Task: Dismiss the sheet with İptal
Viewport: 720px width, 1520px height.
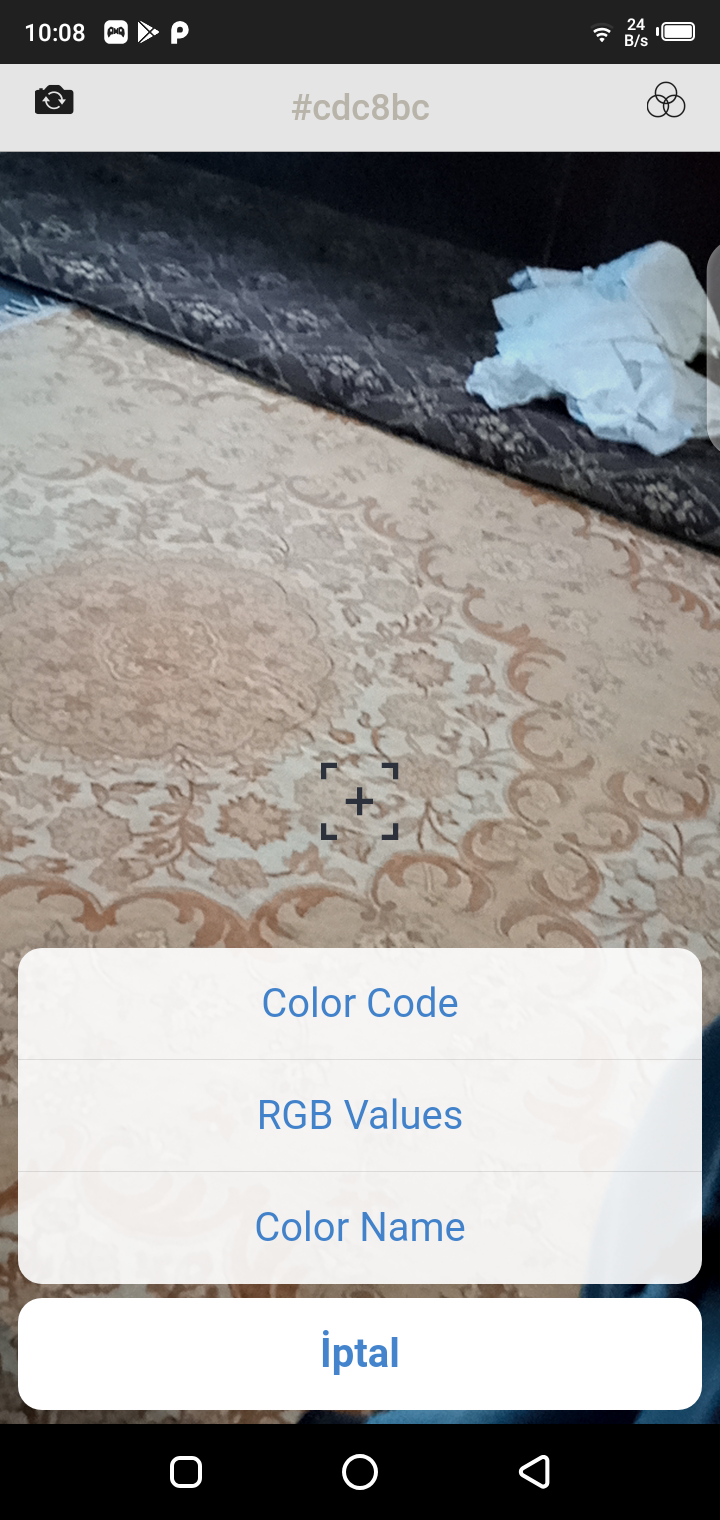Action: tap(360, 1353)
